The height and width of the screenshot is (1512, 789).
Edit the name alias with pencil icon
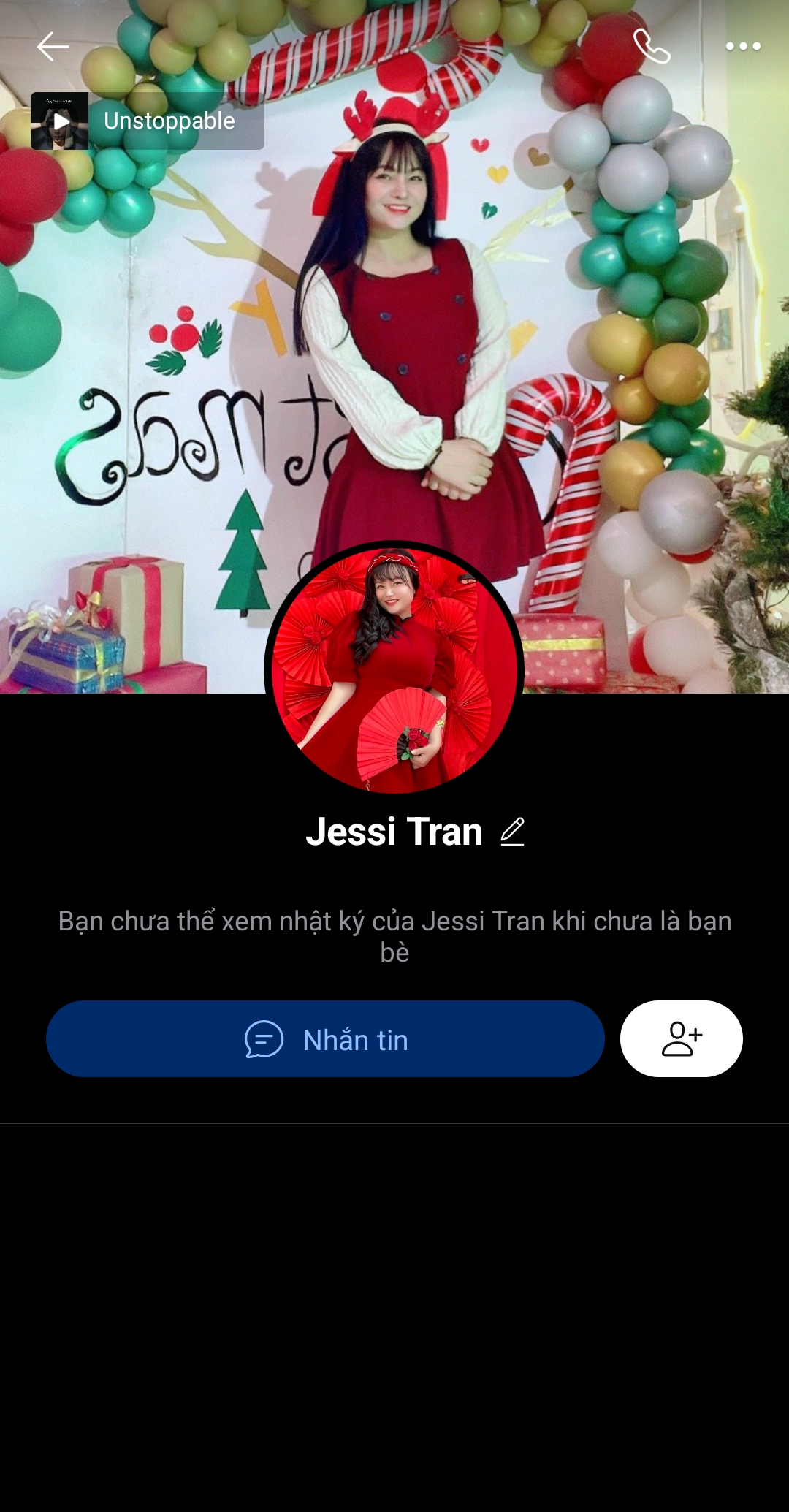pos(513,832)
